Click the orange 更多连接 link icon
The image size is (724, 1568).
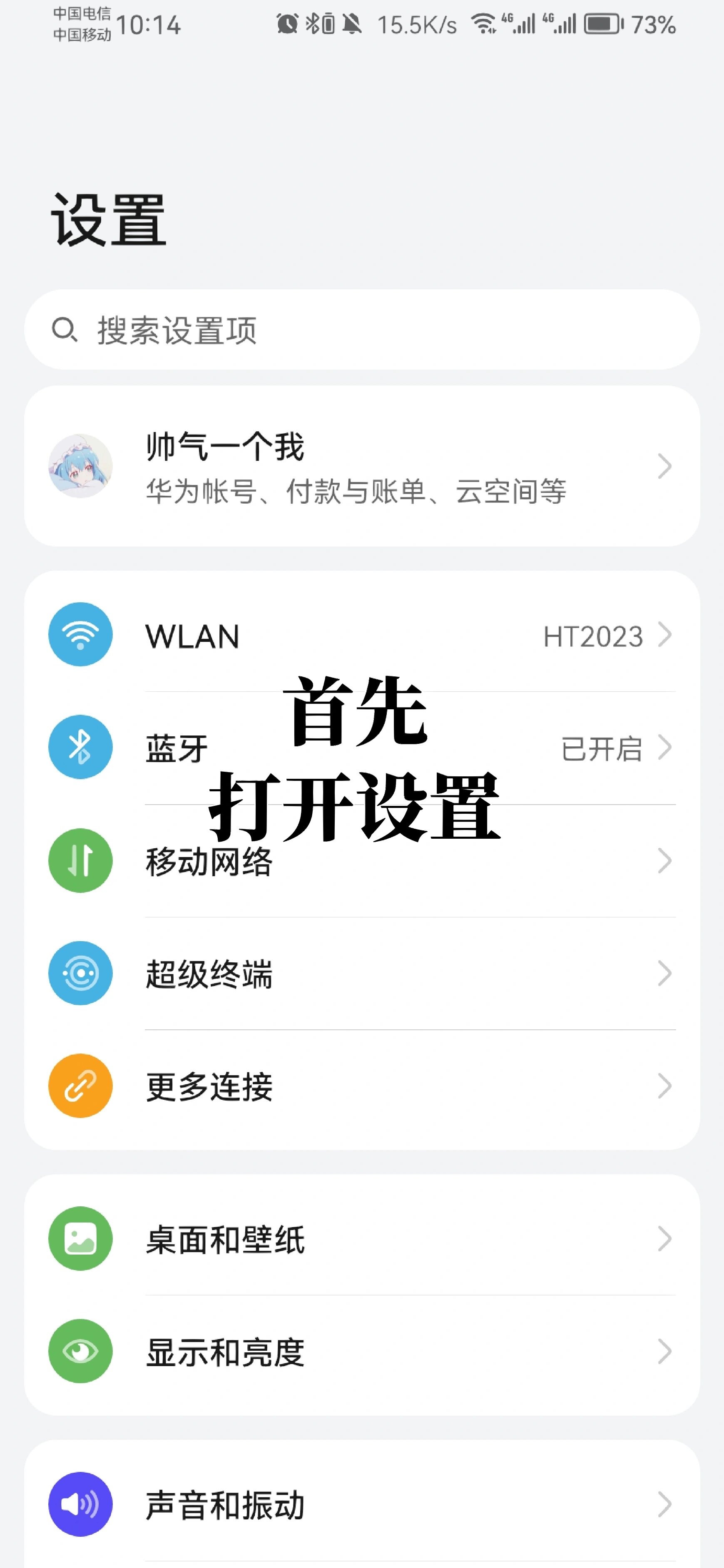point(80,1087)
